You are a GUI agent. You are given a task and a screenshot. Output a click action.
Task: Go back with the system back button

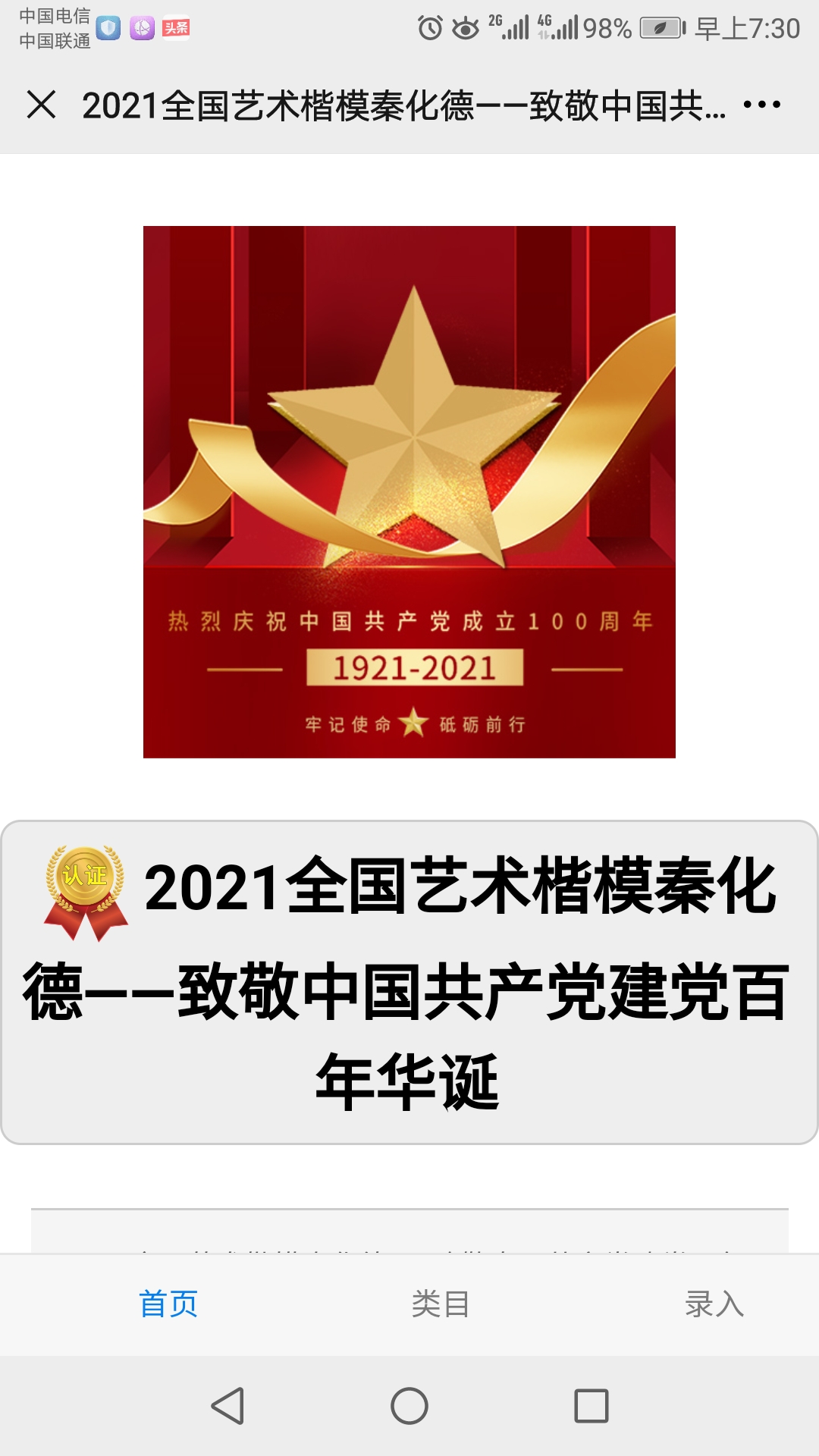pos(227,1406)
